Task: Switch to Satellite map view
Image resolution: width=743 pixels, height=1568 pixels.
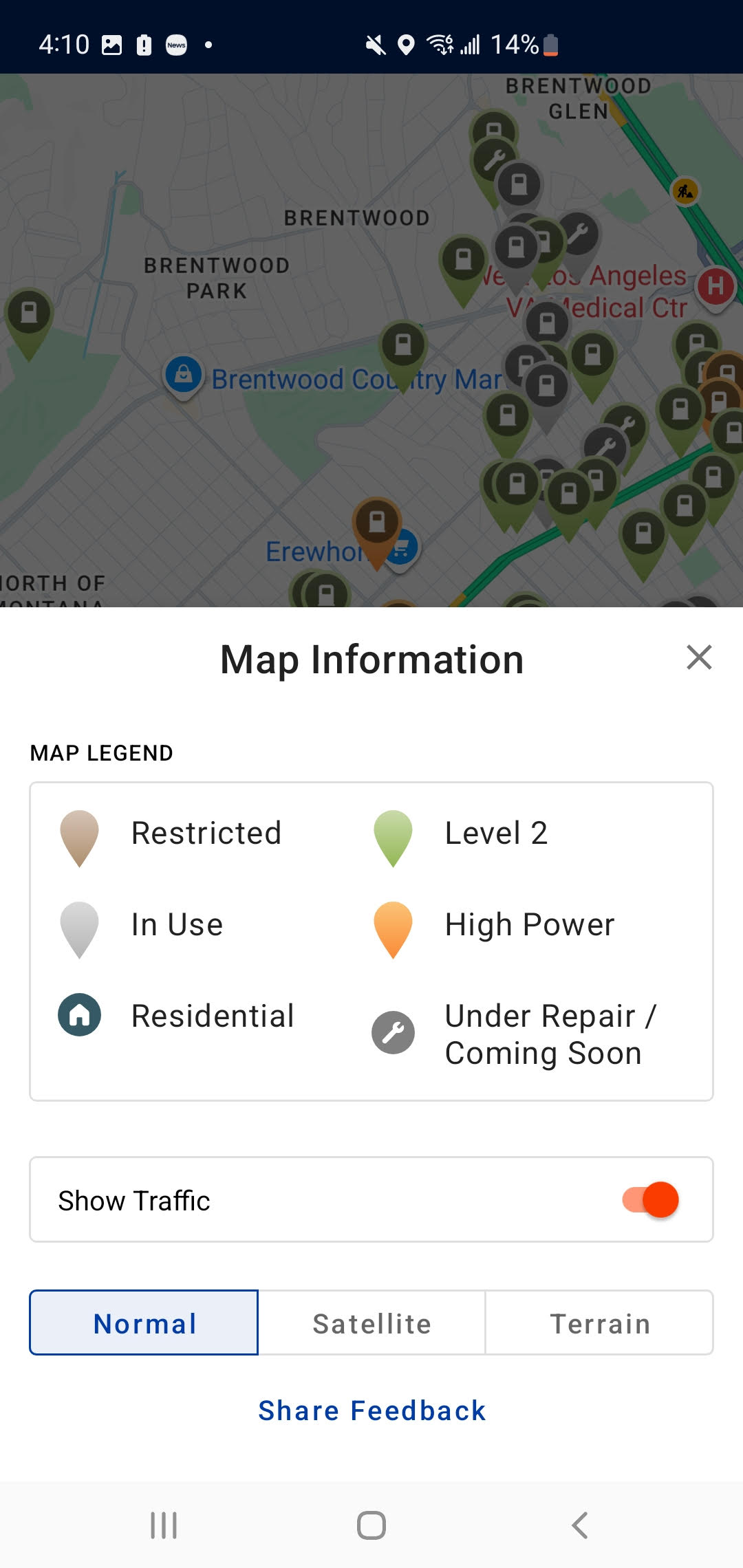Action: tap(371, 1322)
